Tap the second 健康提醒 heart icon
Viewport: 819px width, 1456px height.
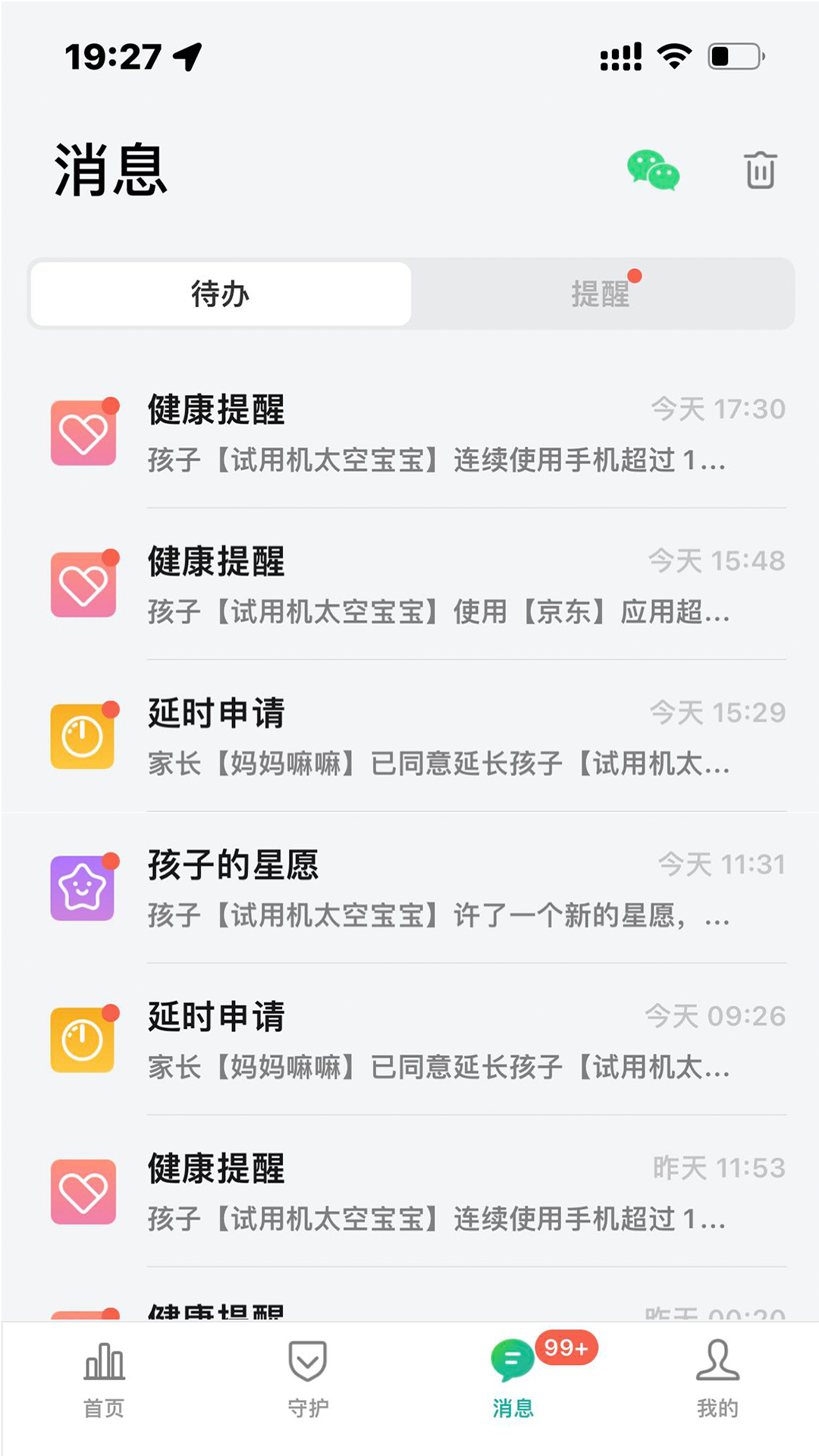tap(83, 584)
